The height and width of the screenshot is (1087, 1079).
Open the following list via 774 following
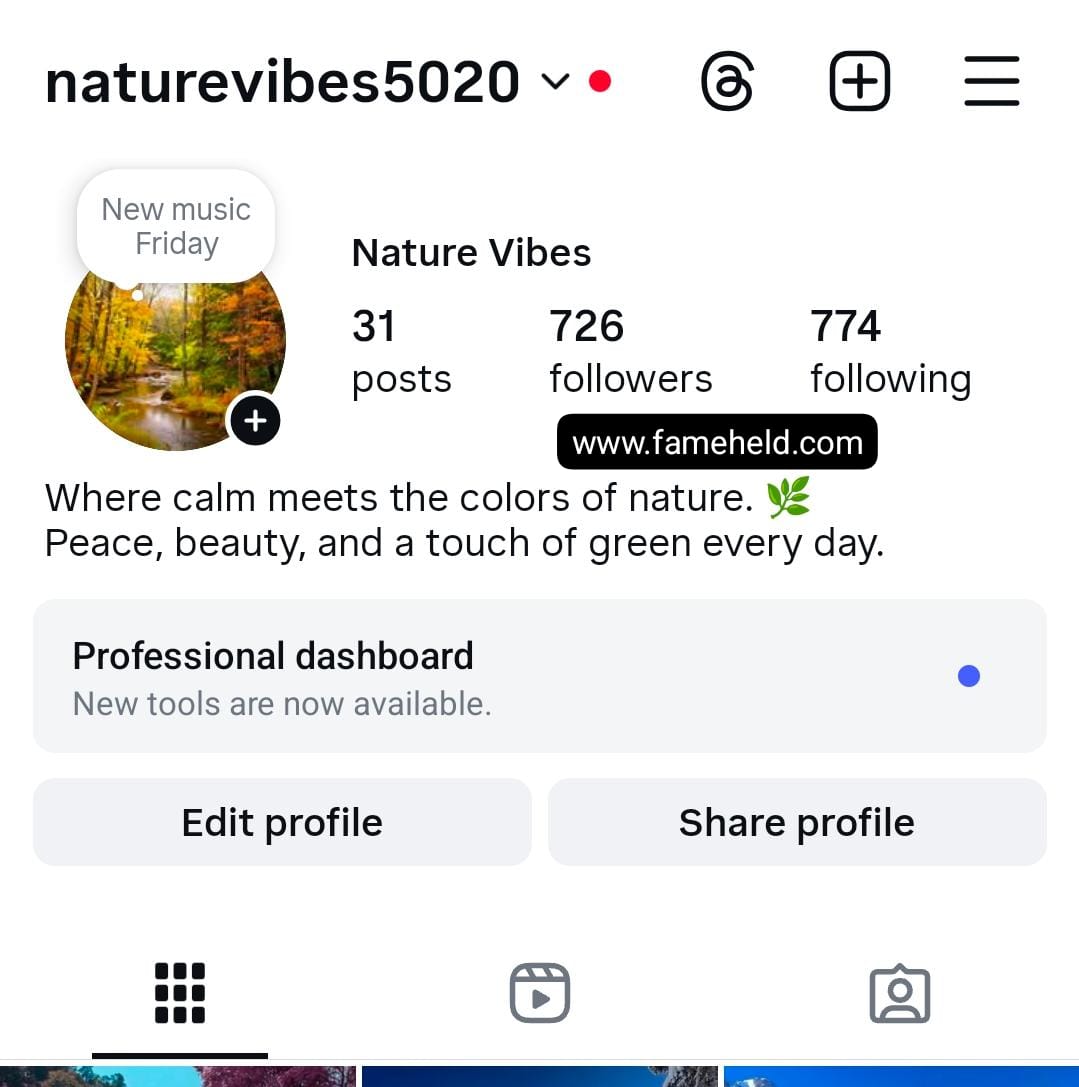point(889,350)
